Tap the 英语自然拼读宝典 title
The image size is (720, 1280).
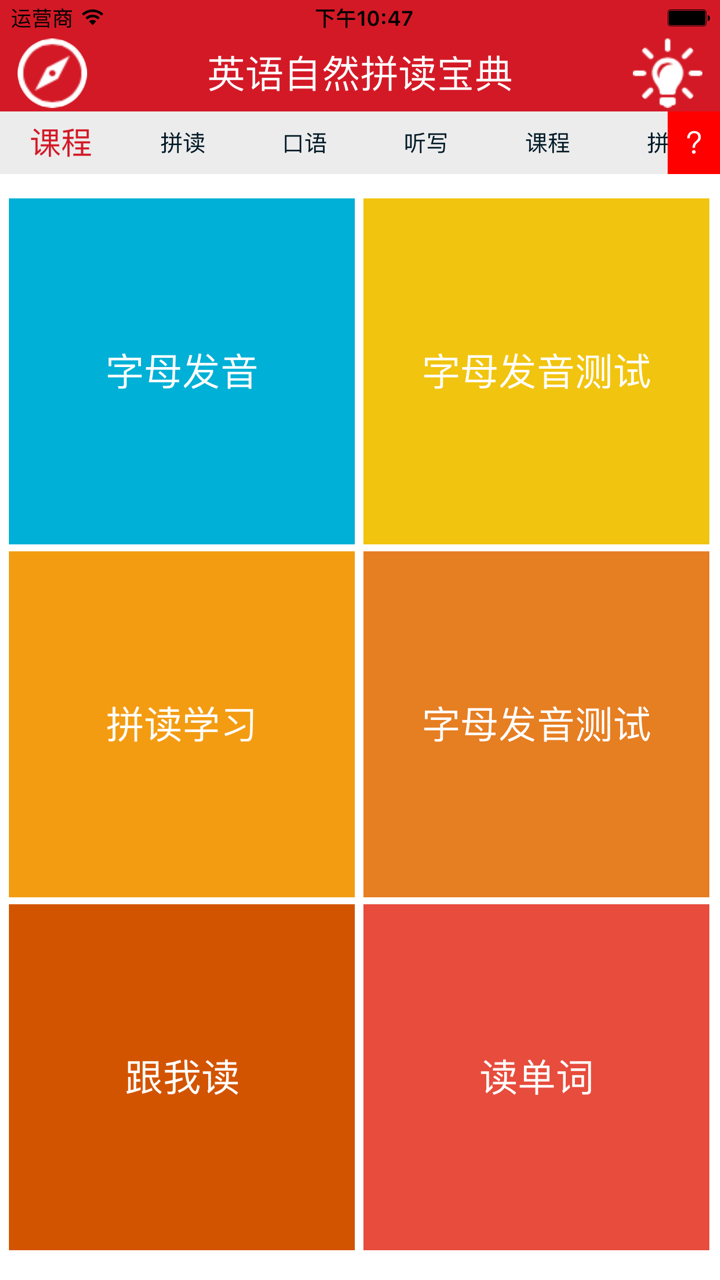[360, 73]
